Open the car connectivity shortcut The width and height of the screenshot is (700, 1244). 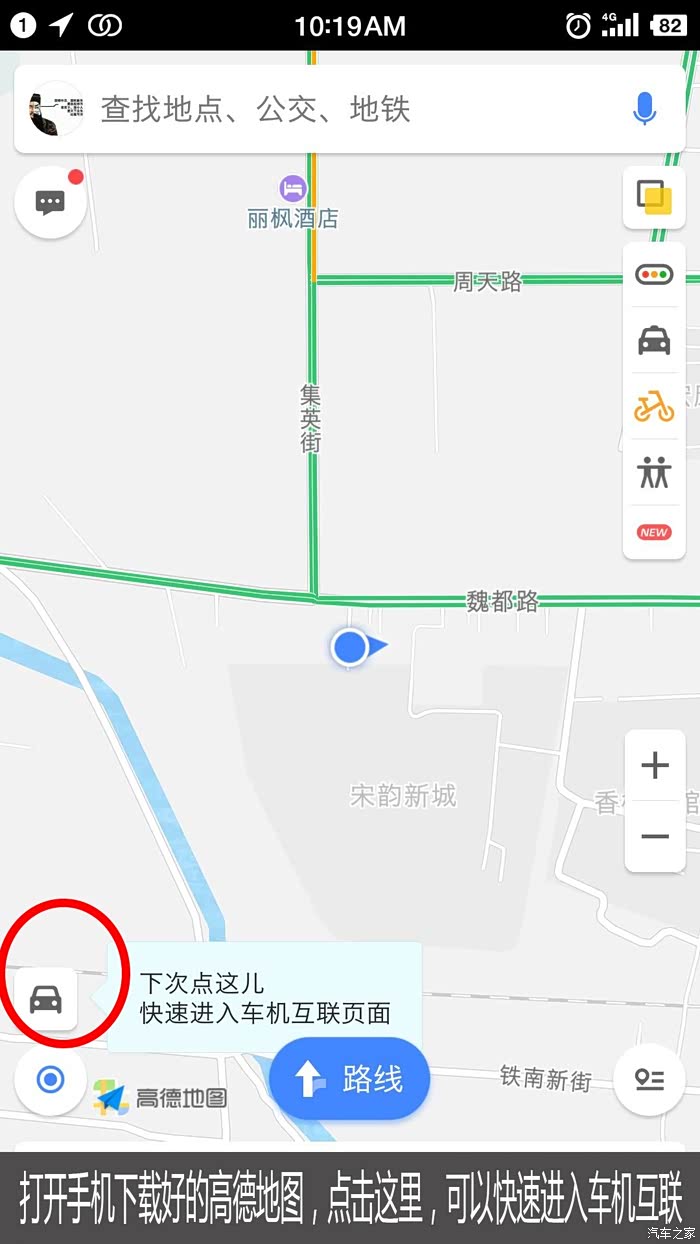click(46, 998)
